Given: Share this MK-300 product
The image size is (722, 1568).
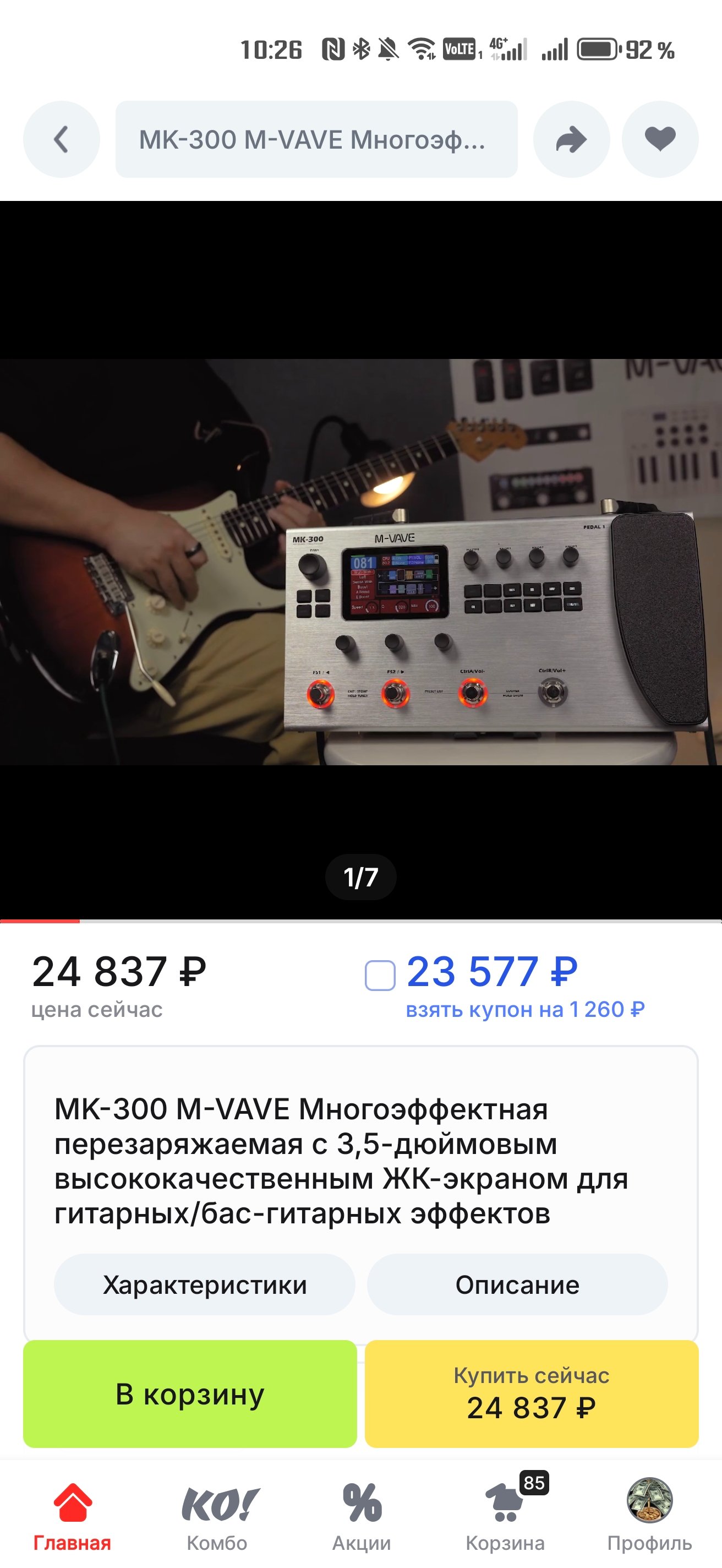Looking at the screenshot, I should [571, 139].
